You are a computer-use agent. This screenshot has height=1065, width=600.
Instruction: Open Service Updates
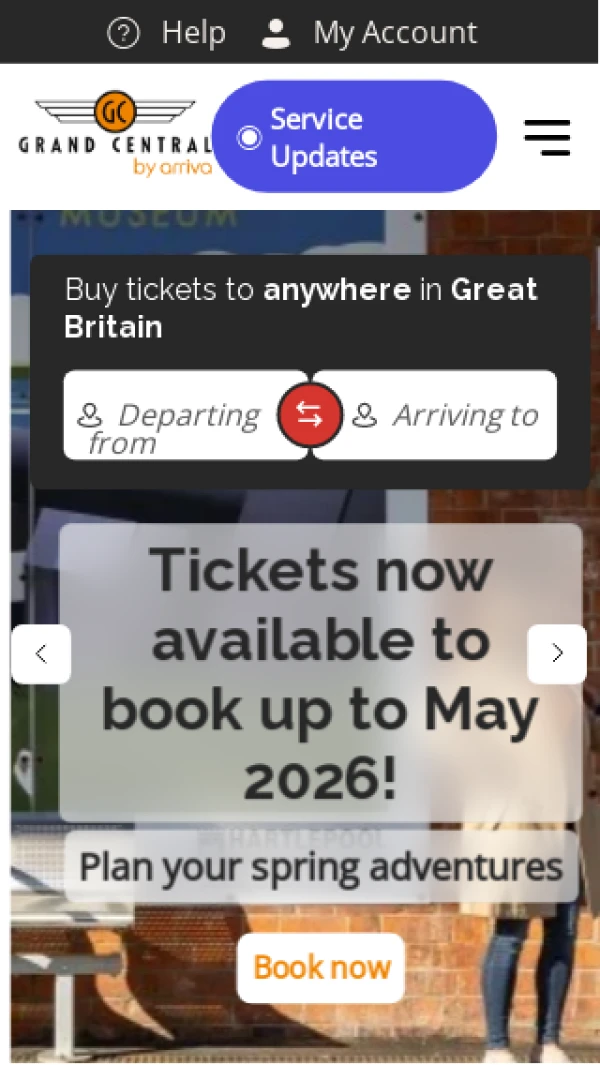(x=354, y=137)
